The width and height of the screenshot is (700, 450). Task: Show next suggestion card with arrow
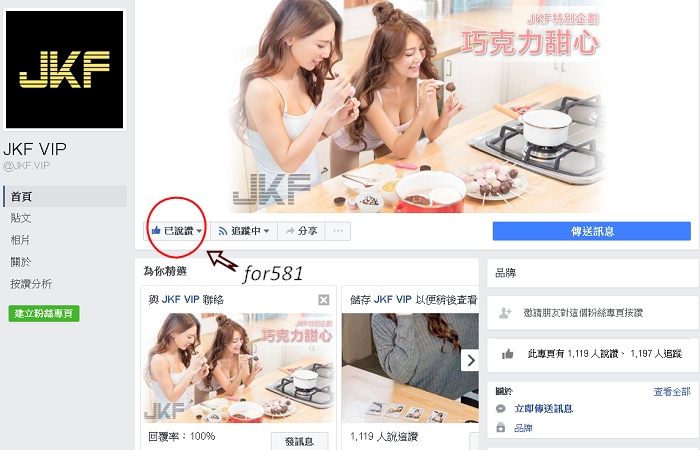(x=470, y=361)
